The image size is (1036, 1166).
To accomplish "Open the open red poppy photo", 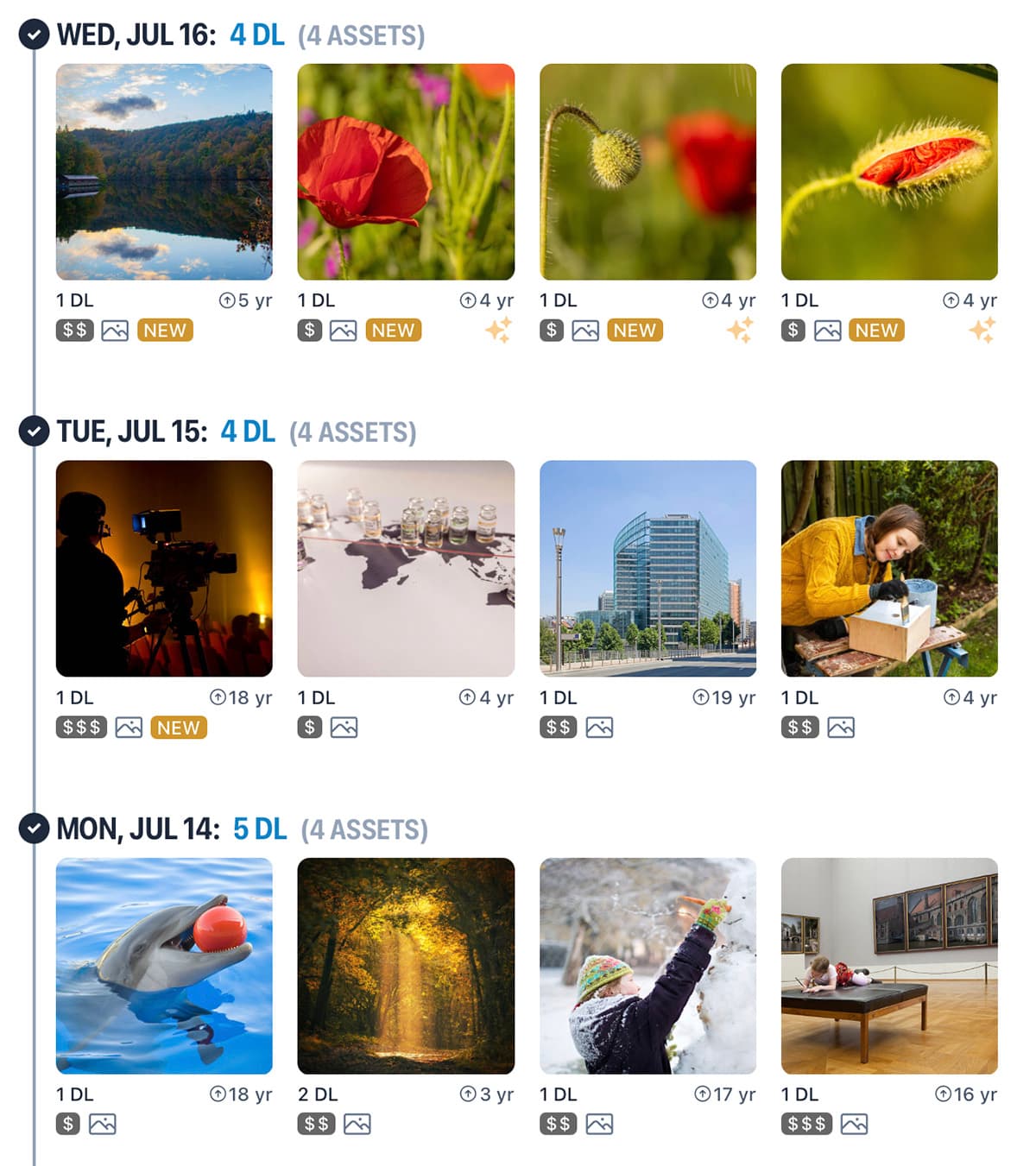I will [406, 172].
